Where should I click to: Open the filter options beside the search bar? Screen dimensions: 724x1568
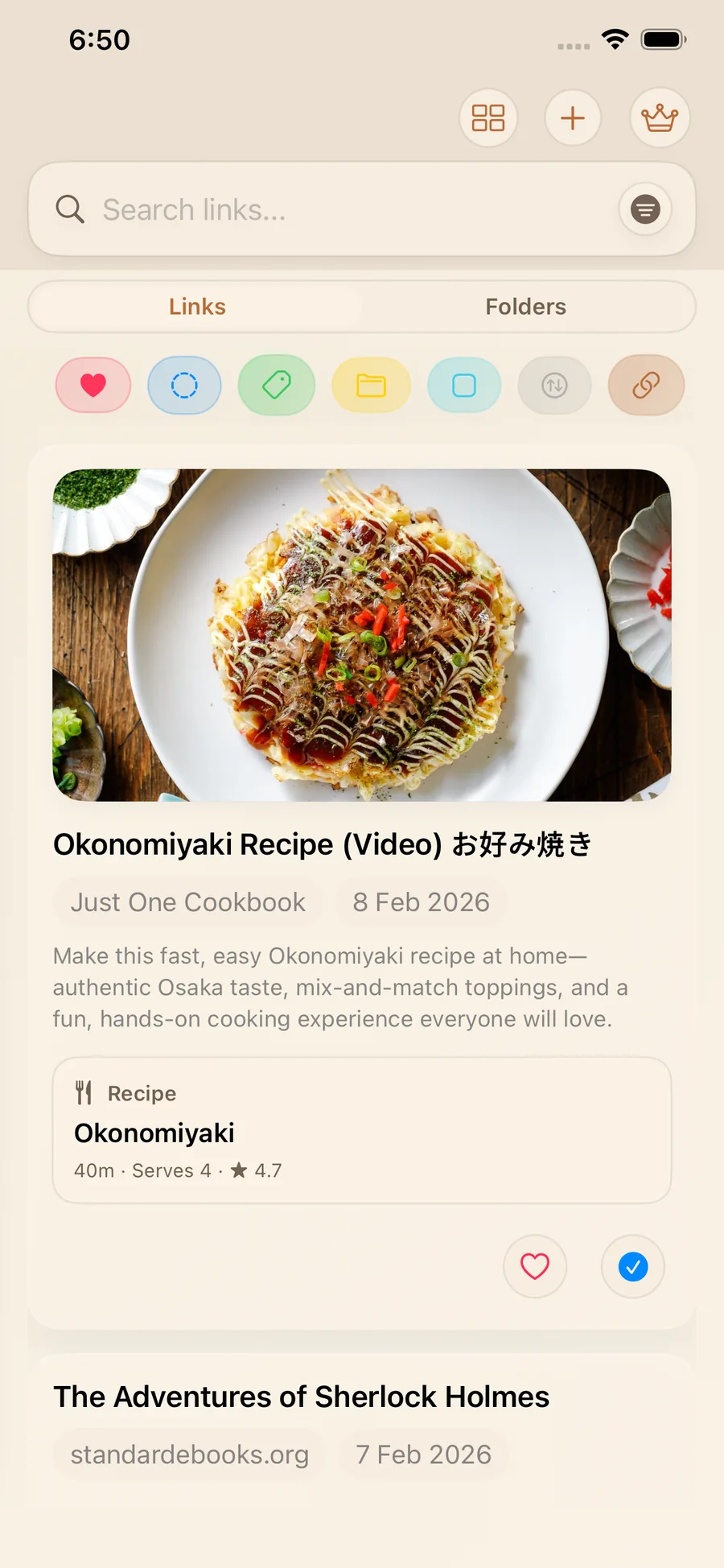pyautogui.click(x=644, y=209)
